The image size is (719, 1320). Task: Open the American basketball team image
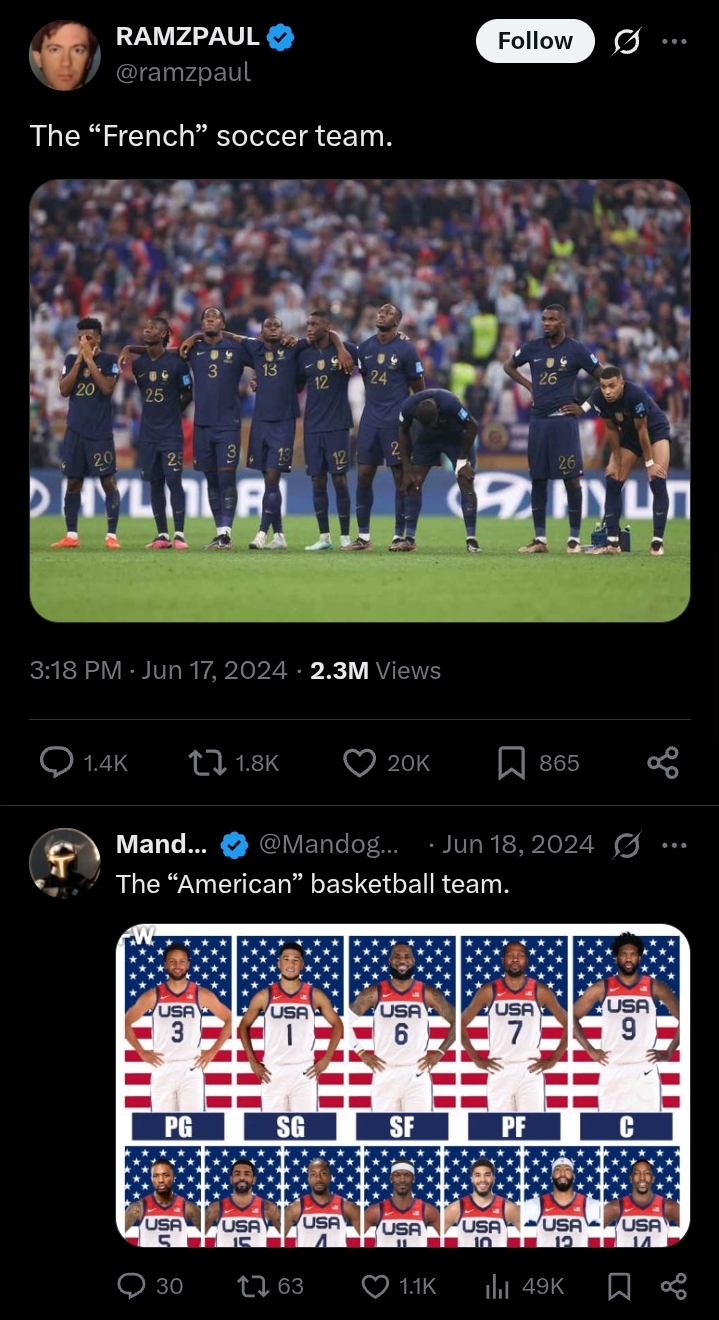click(x=403, y=1086)
